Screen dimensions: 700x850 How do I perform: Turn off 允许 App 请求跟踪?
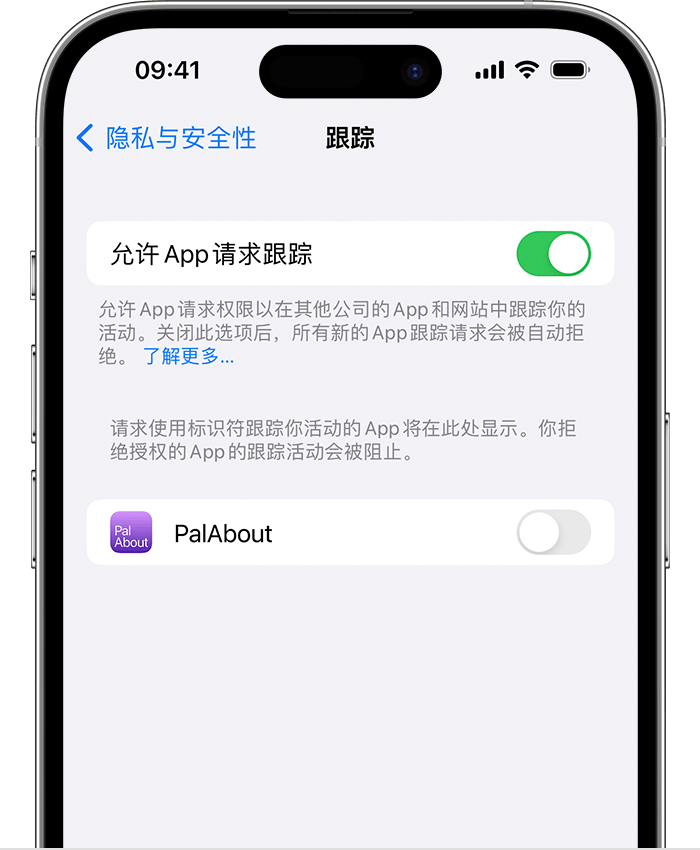tap(553, 254)
